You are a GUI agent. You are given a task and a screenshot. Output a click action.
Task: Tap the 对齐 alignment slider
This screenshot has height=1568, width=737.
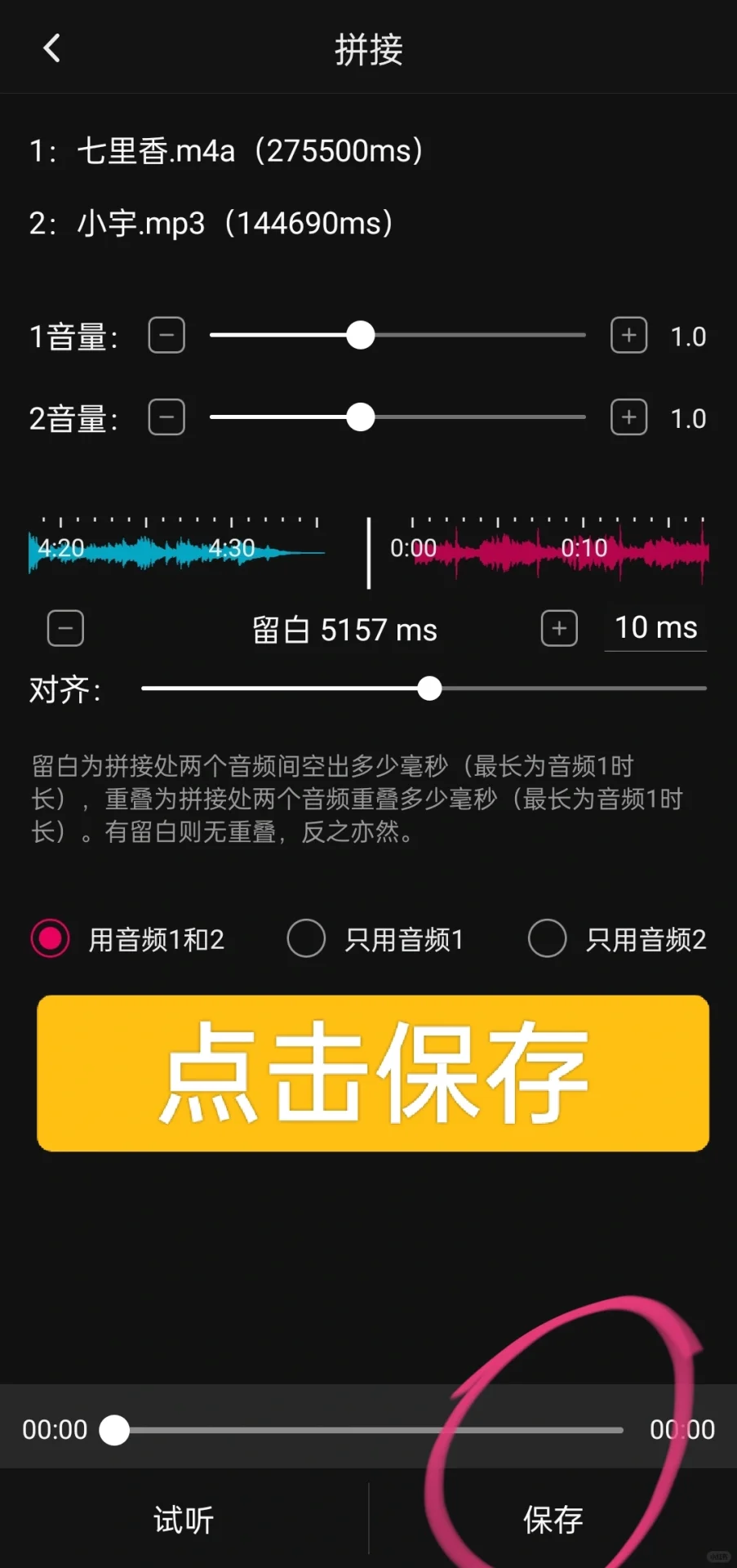[424, 688]
